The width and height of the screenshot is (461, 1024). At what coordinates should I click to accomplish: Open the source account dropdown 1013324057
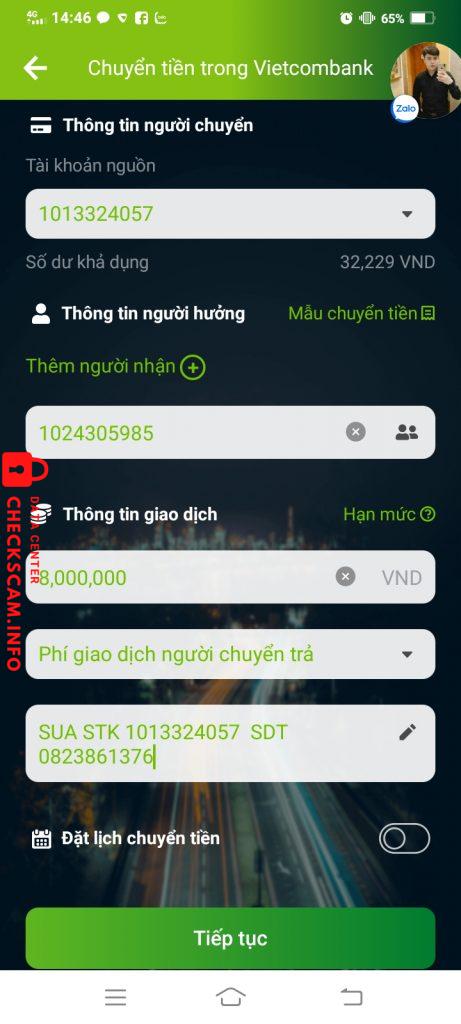click(x=230, y=214)
